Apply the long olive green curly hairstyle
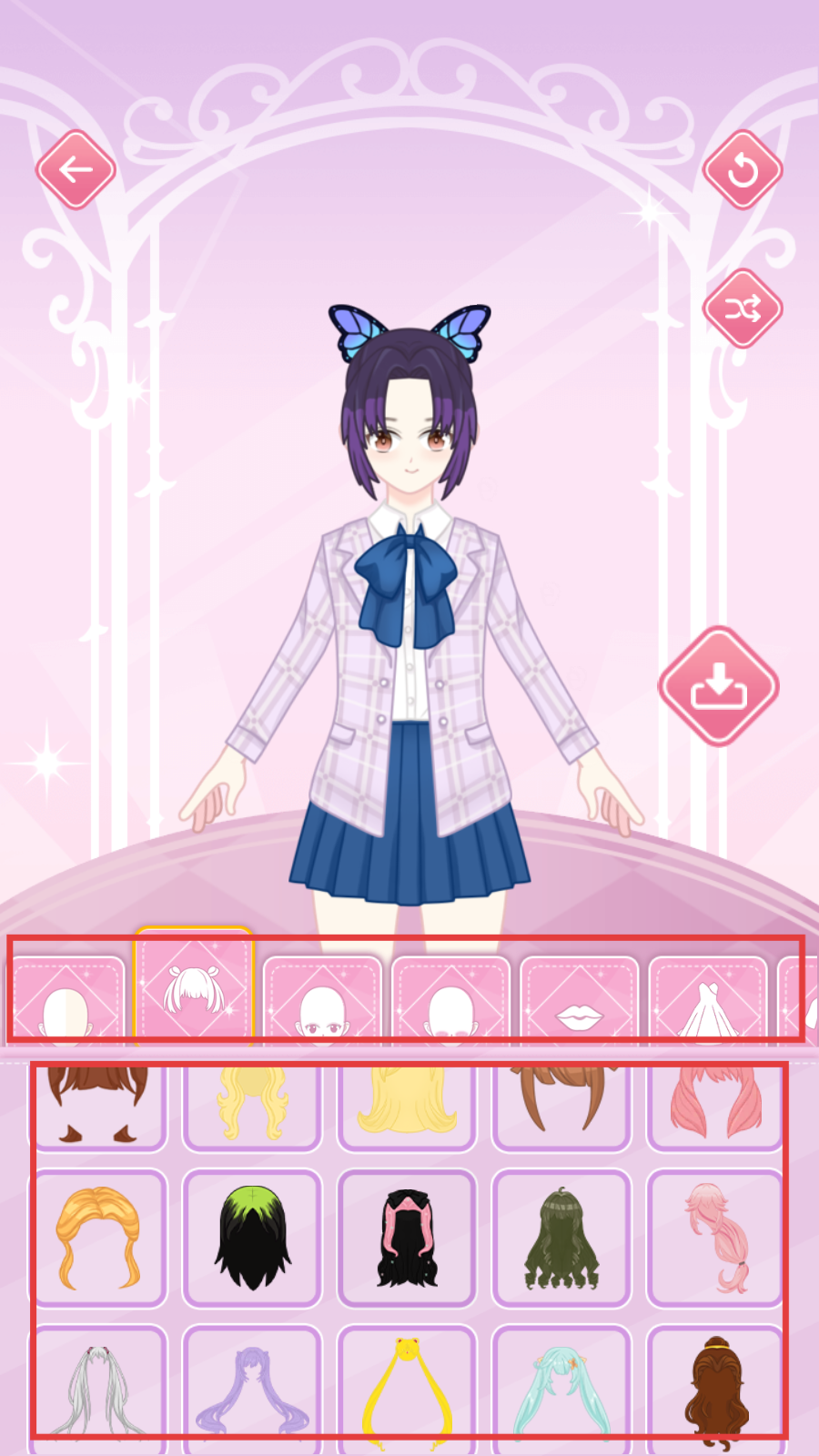The height and width of the screenshot is (1456, 819). click(x=561, y=1238)
